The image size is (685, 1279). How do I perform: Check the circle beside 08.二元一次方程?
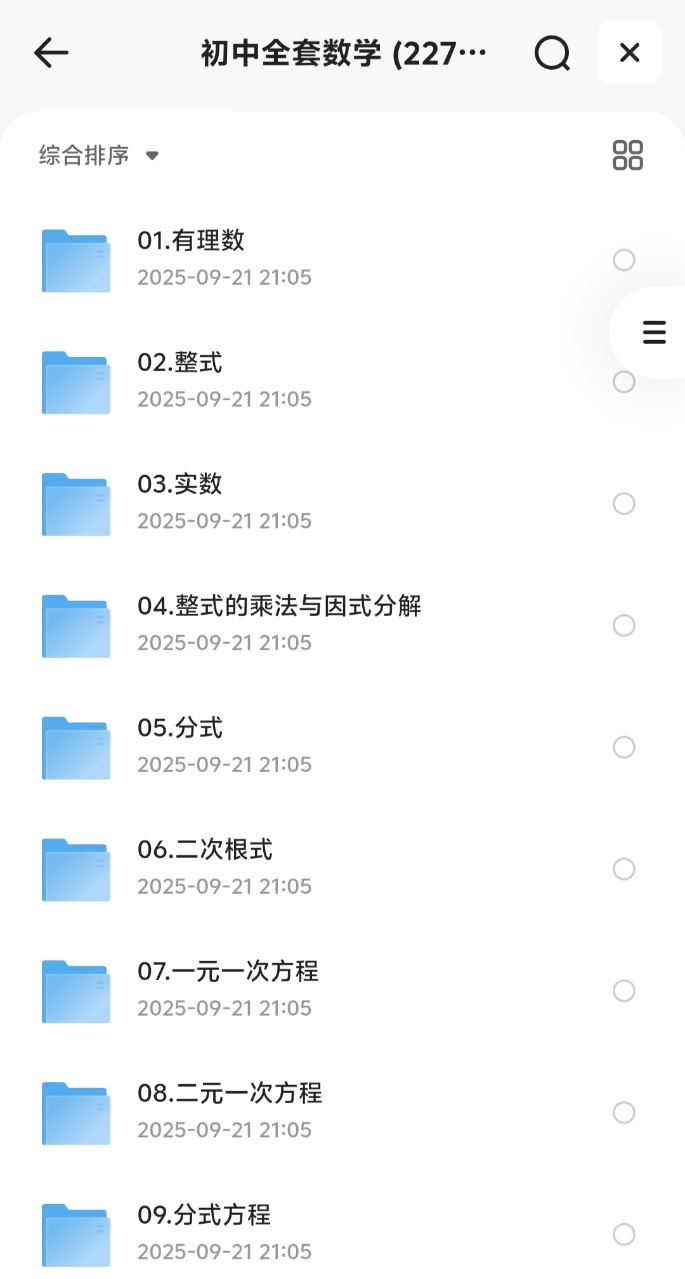tap(624, 1113)
